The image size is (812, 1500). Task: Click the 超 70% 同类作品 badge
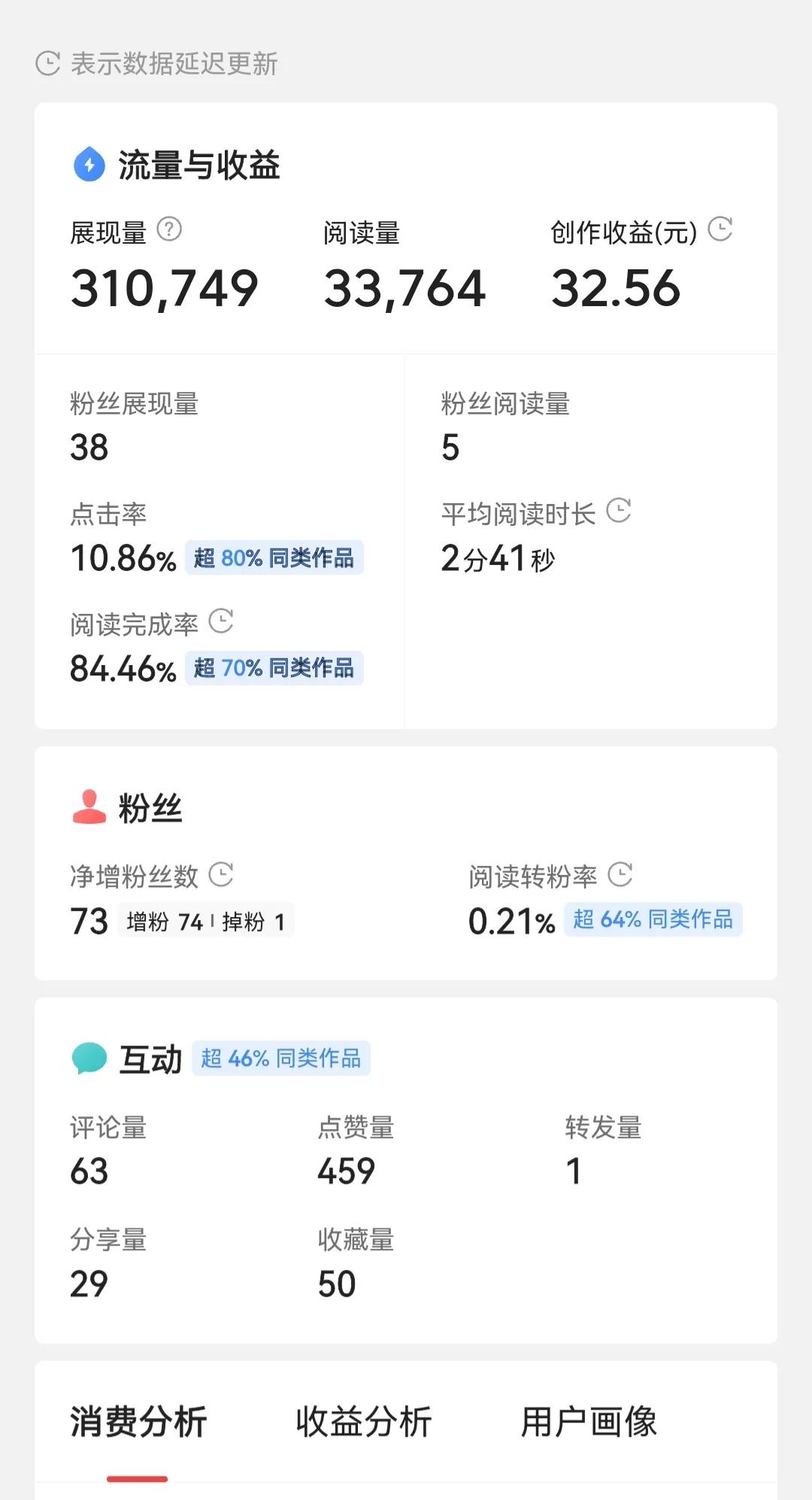click(x=275, y=668)
